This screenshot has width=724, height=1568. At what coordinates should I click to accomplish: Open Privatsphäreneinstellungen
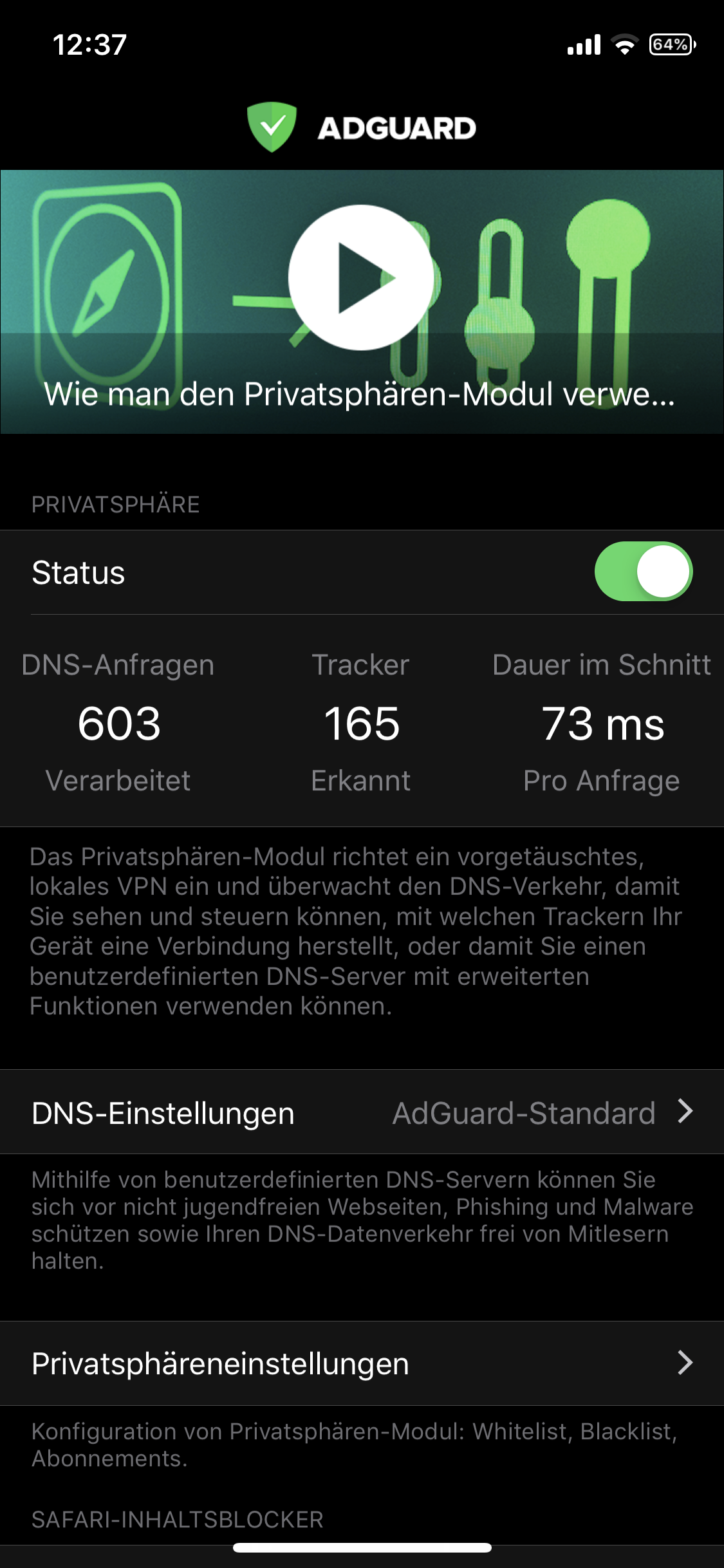(x=362, y=1363)
